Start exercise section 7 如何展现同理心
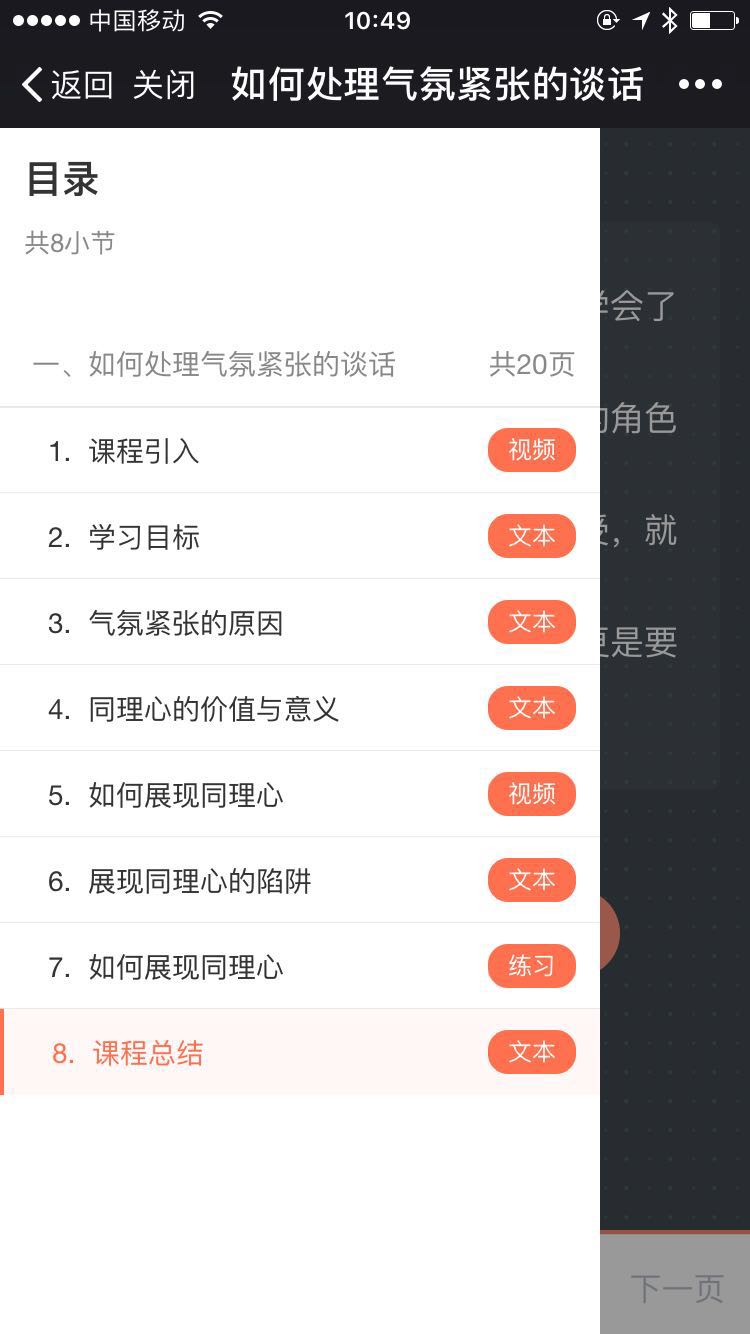The height and width of the screenshot is (1334, 750). click(x=300, y=967)
